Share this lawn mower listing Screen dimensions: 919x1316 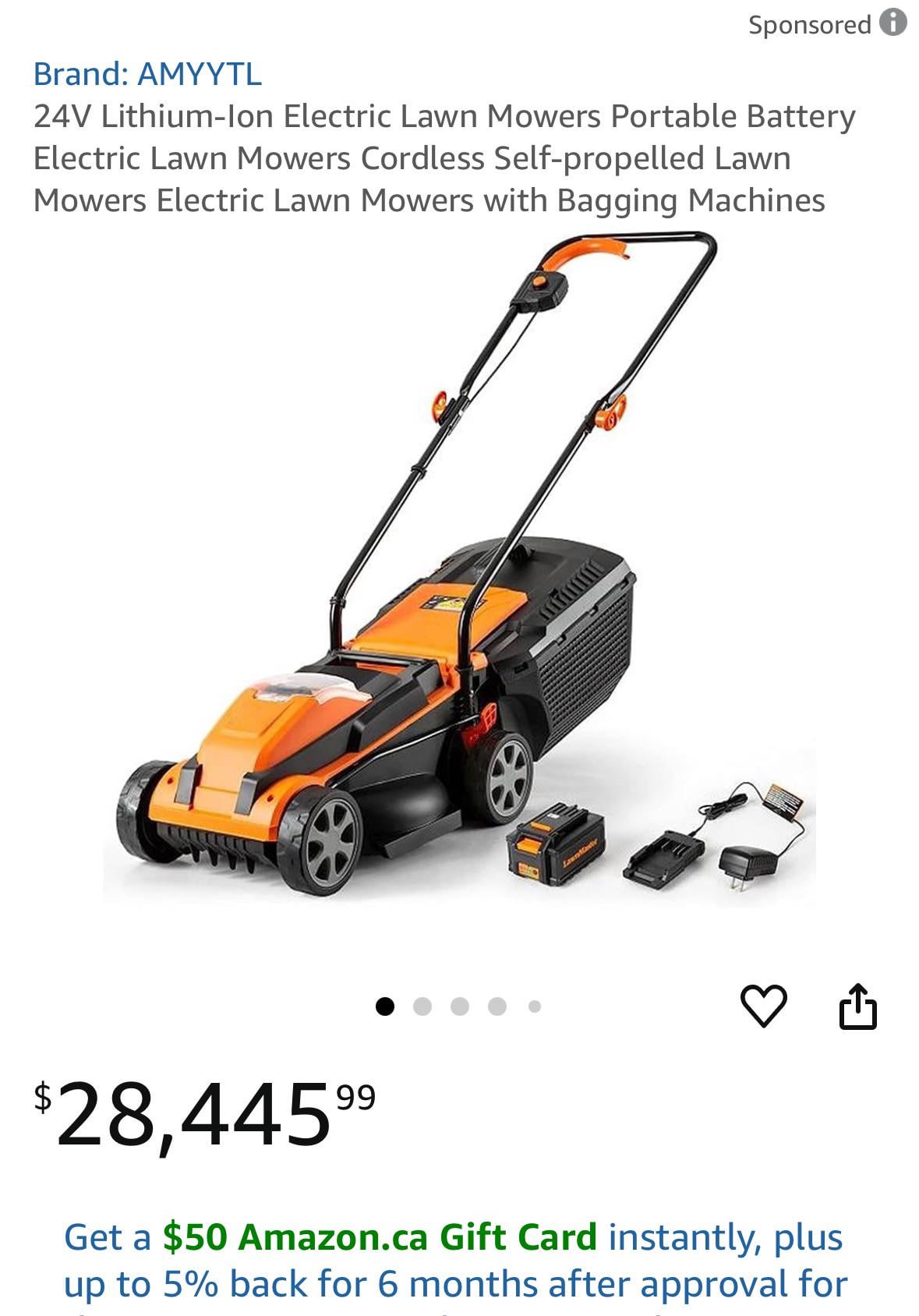(x=857, y=1006)
